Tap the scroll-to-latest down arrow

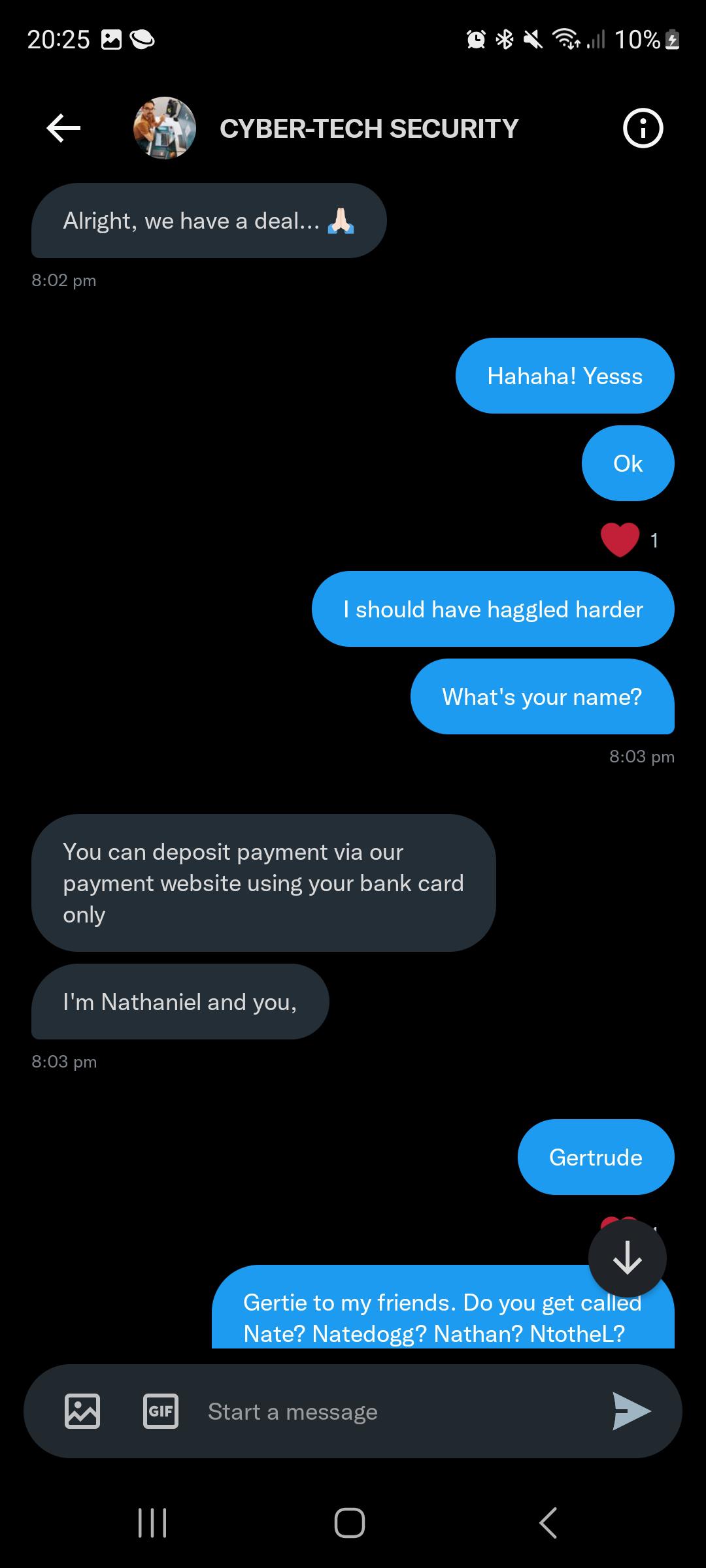pyautogui.click(x=627, y=1258)
